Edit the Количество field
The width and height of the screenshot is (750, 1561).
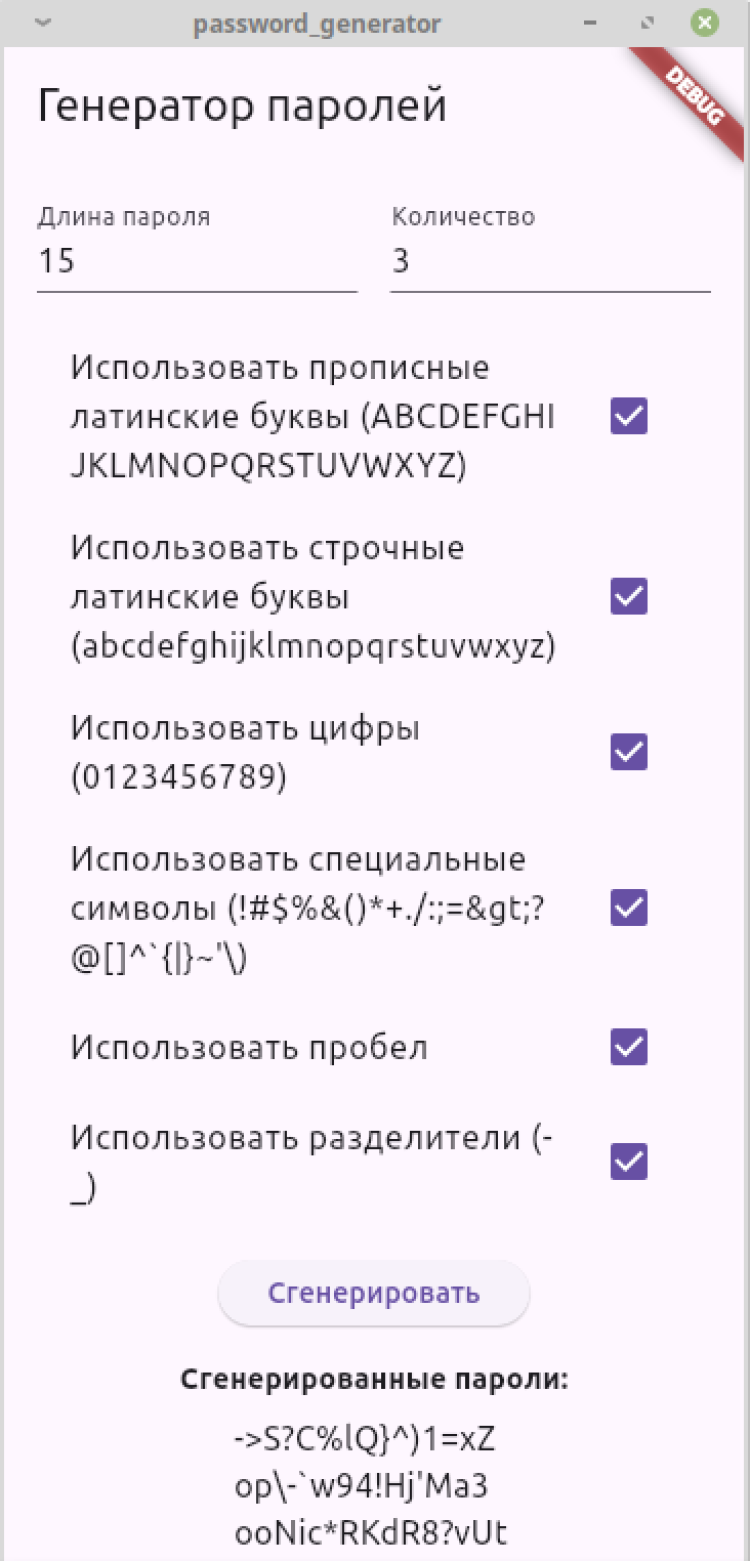(x=549, y=262)
